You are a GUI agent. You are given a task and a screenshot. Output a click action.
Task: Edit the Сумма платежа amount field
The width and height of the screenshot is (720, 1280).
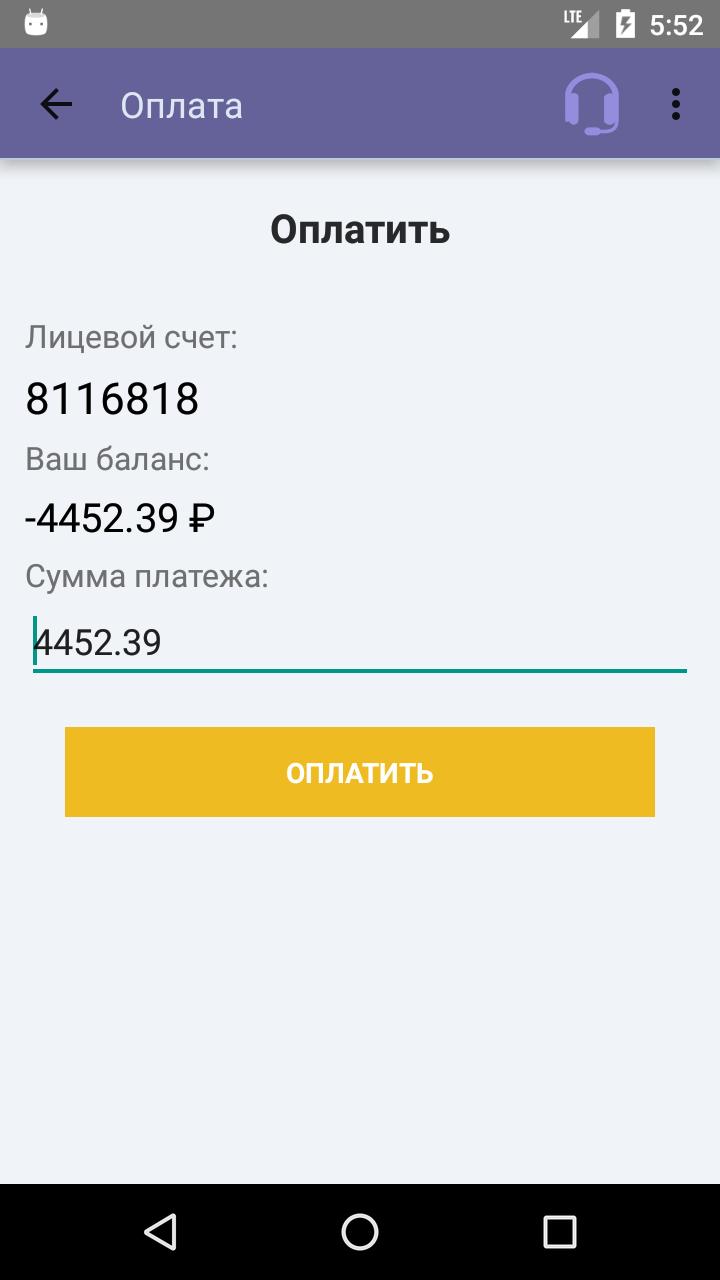point(360,642)
